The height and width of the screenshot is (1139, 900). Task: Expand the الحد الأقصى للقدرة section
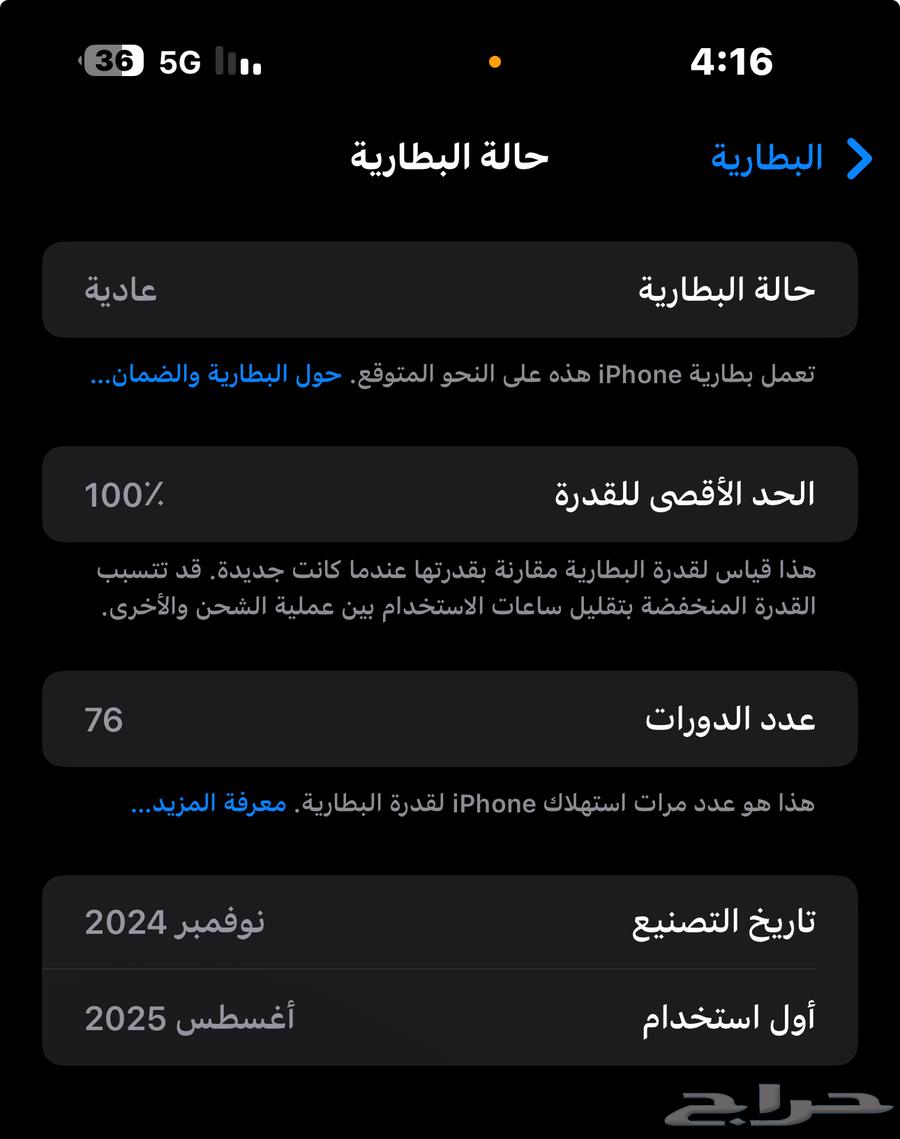[x=450, y=492]
